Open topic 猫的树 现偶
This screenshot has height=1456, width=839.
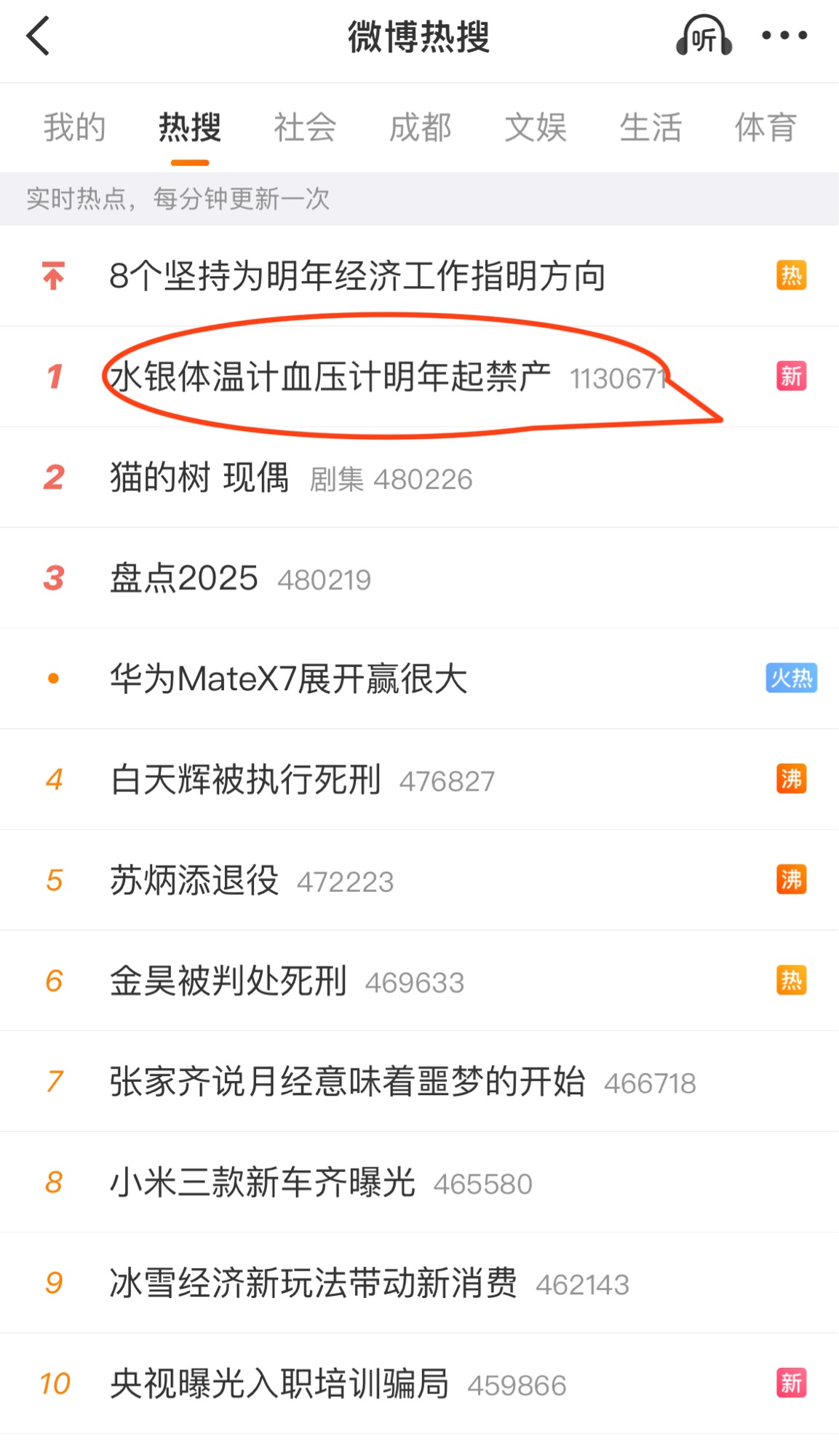click(x=199, y=478)
